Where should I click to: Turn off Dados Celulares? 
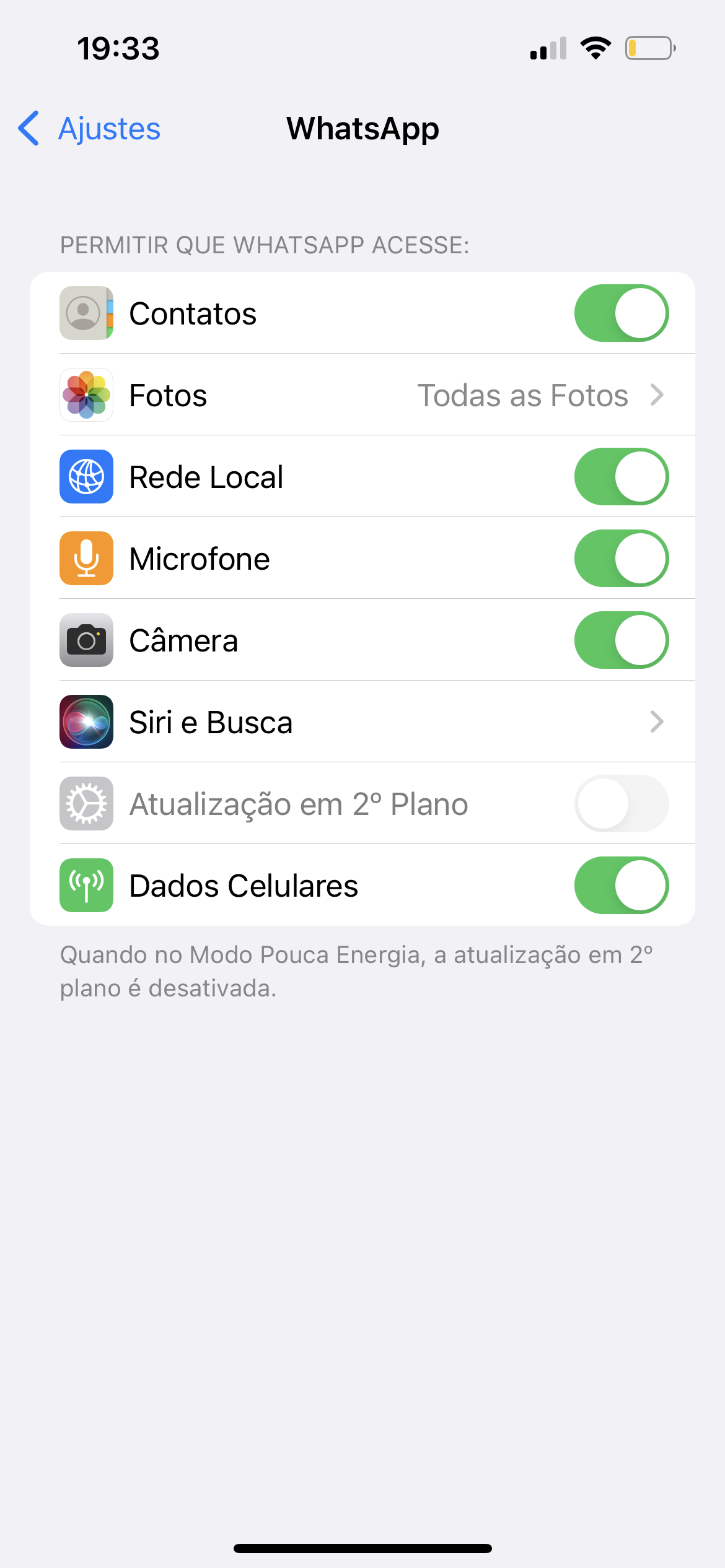click(x=621, y=886)
